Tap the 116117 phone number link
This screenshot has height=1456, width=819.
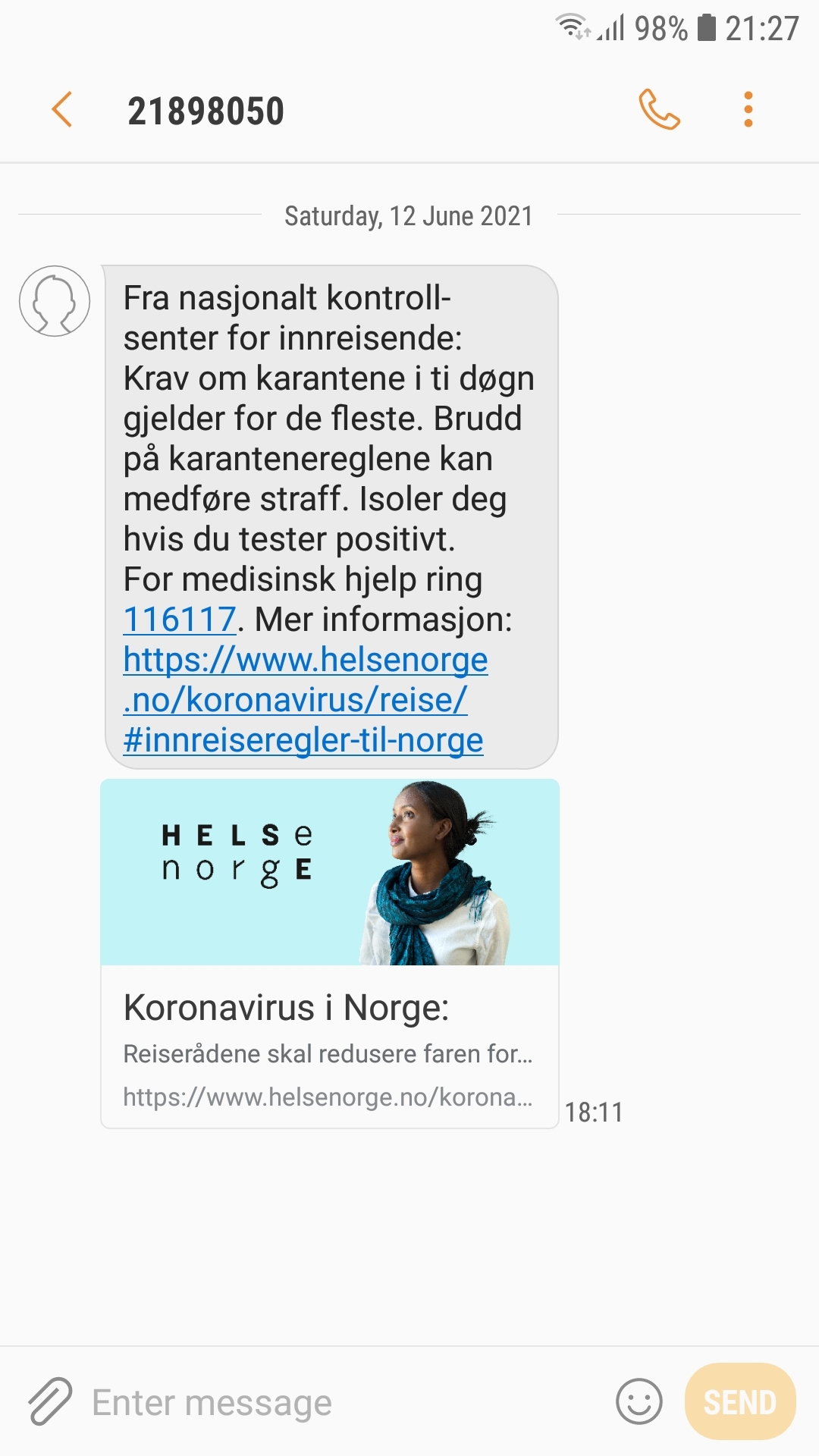tap(180, 620)
